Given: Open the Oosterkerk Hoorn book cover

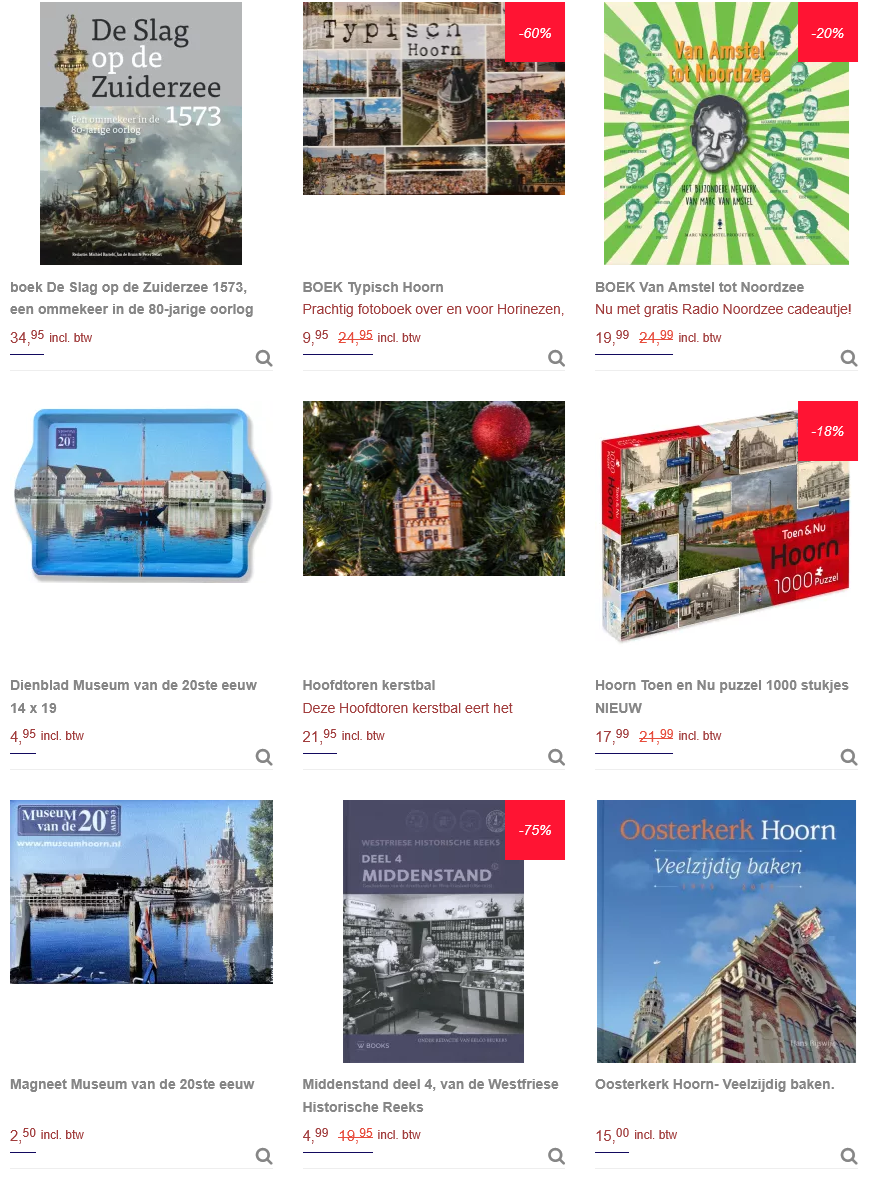Looking at the screenshot, I should tap(726, 931).
